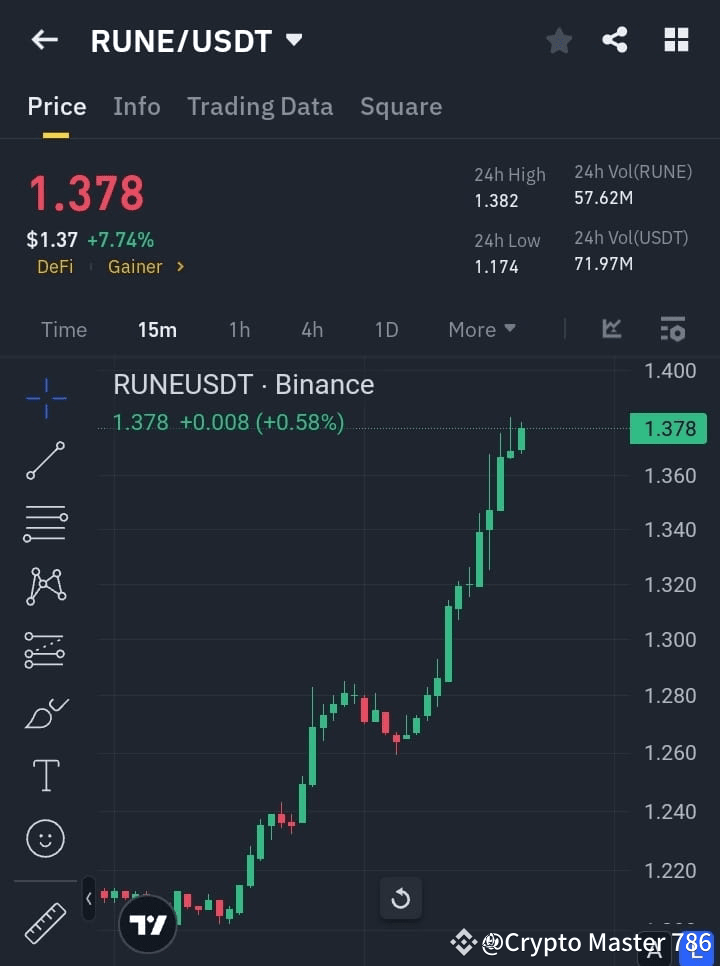Screen dimensions: 720x966
Task: Open the horizontal lines drawing tool
Action: (x=45, y=524)
